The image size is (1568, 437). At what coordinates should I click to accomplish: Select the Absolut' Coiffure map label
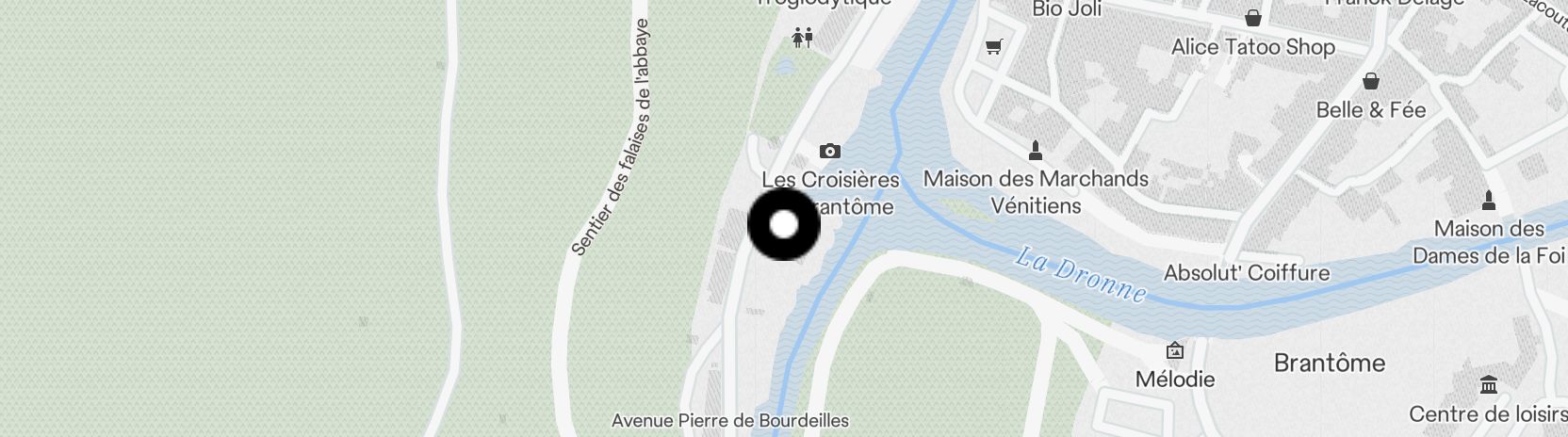pos(1246,273)
